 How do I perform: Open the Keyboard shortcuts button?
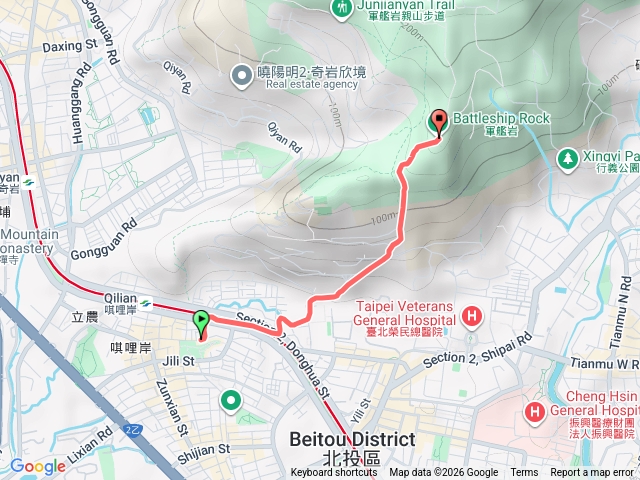[x=335, y=473]
